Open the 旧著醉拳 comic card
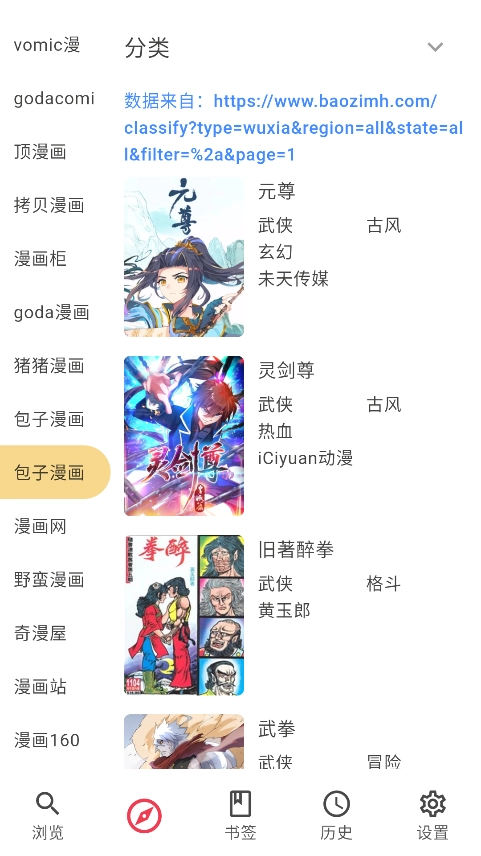This screenshot has width=481, height=856. 294,615
